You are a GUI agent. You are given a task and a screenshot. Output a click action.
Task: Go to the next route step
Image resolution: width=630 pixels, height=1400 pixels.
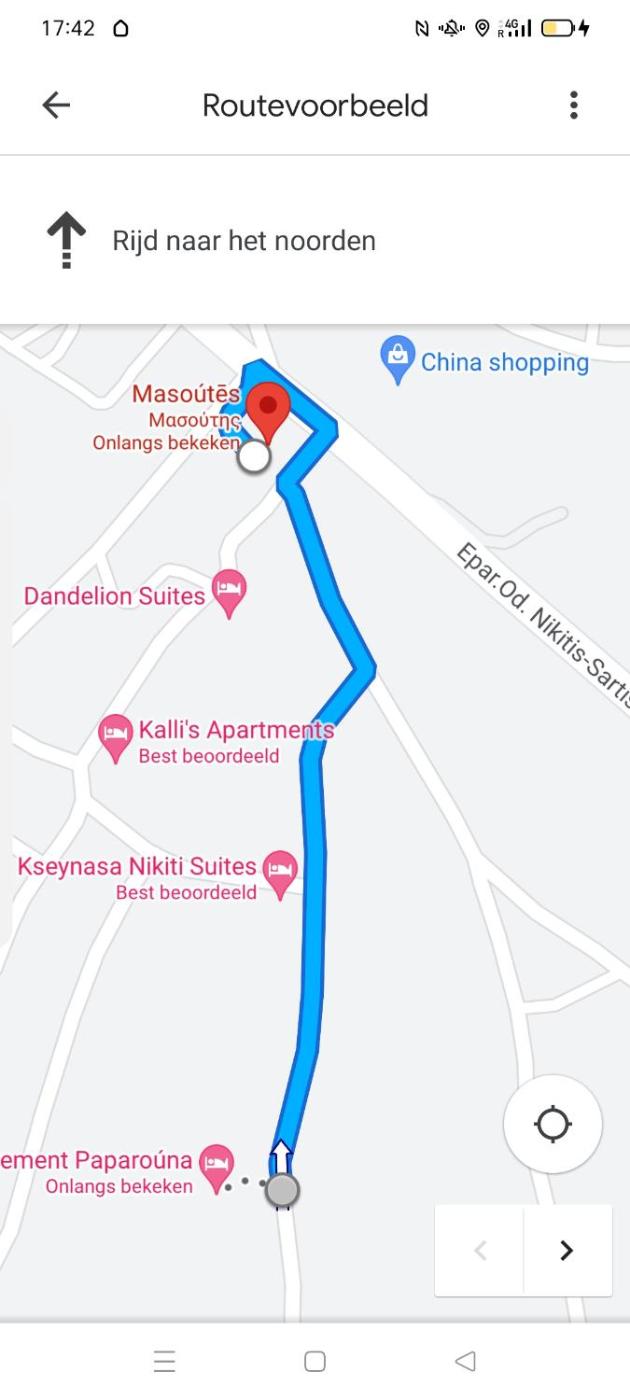567,1250
